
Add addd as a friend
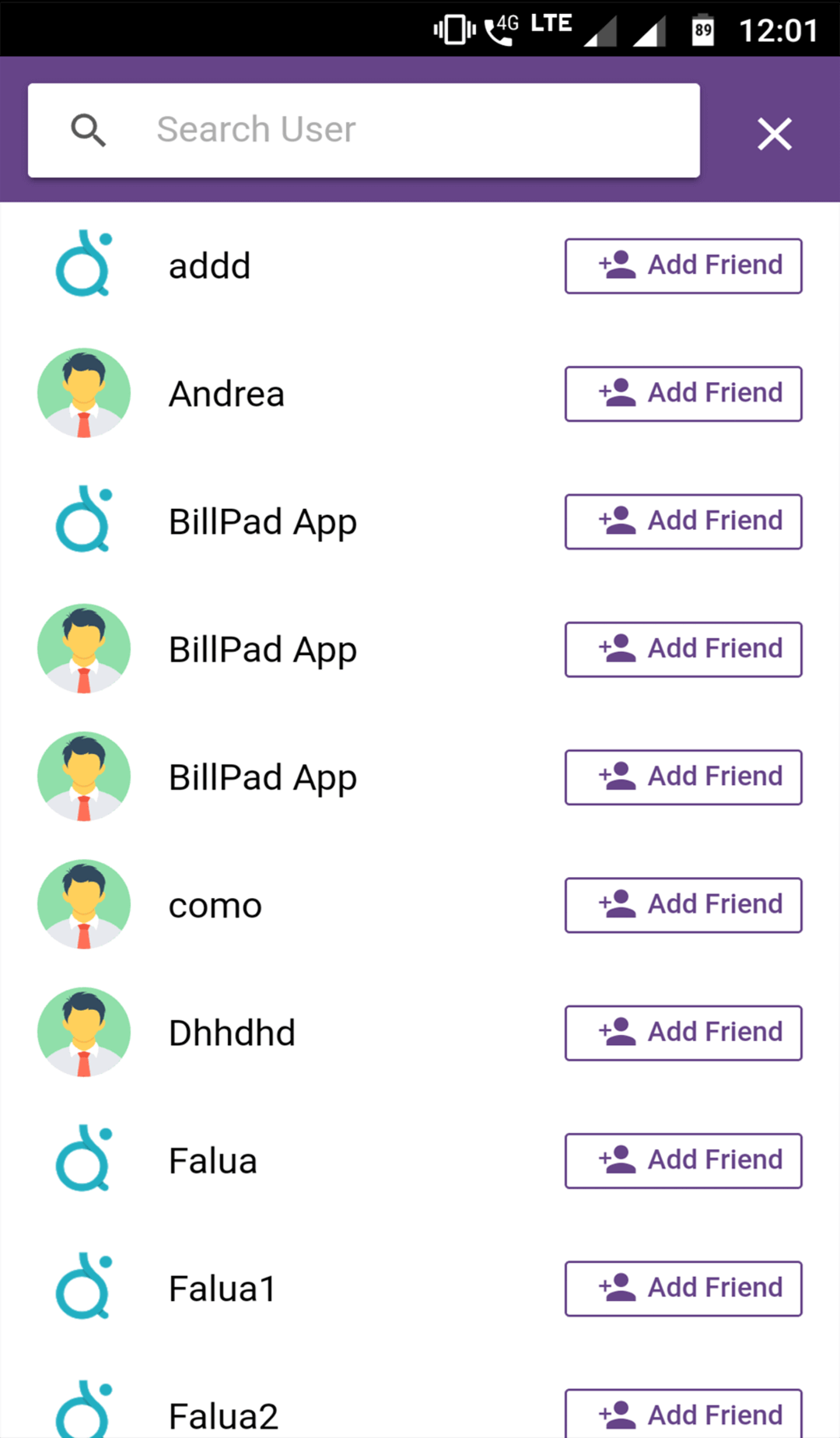tap(683, 265)
